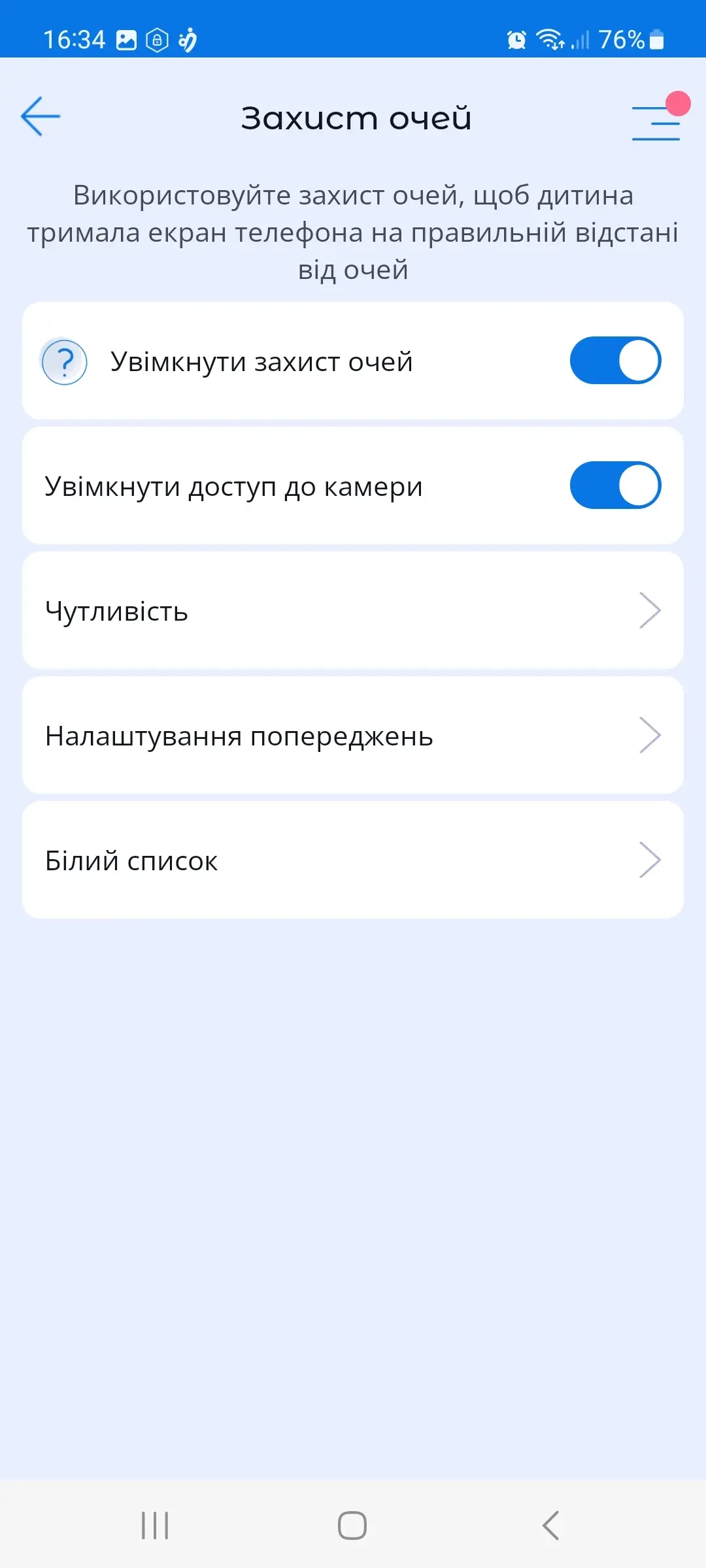This screenshot has height=1568, width=706.
Task: Open the Чутливість settings
Action: pos(353,611)
